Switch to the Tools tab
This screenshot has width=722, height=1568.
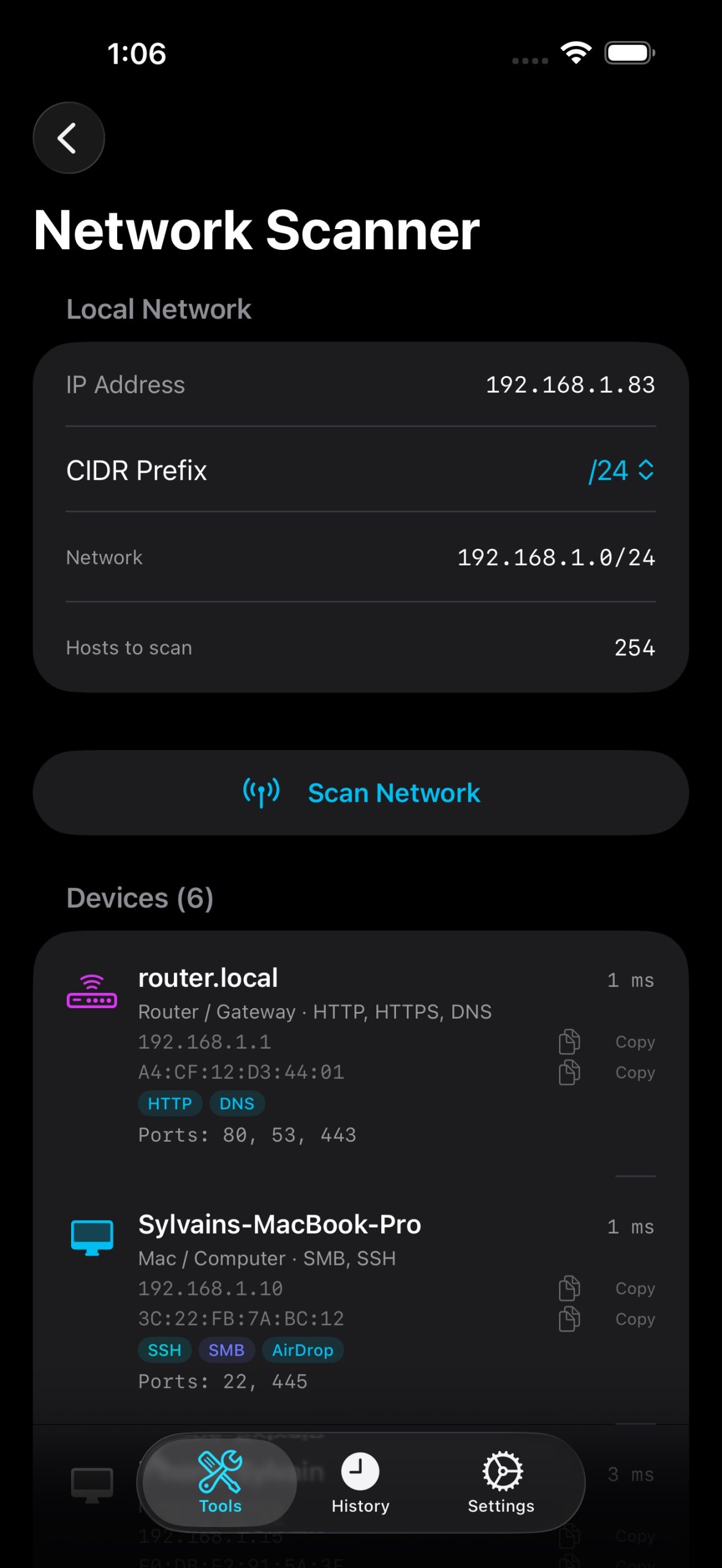click(x=220, y=1482)
